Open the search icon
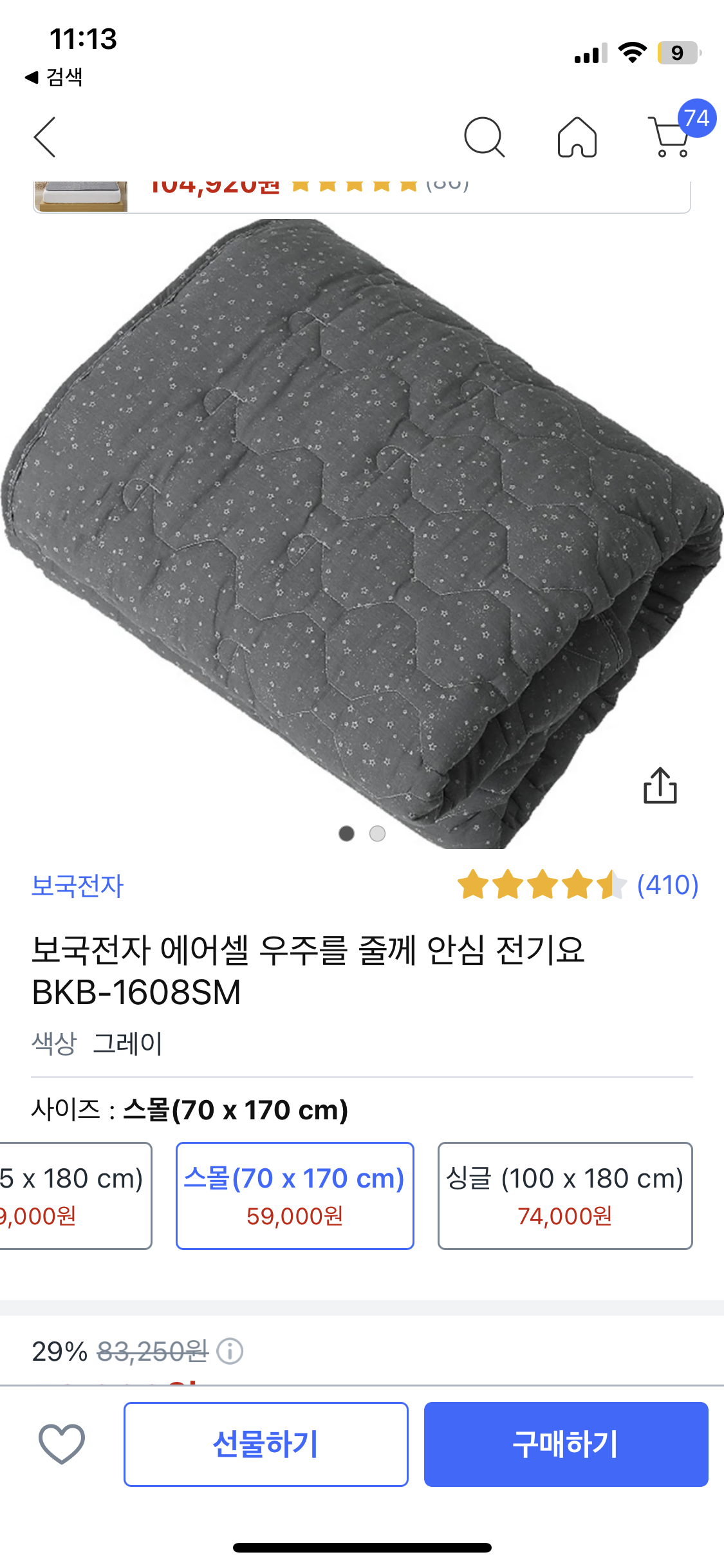Image resolution: width=724 pixels, height=1568 pixels. coord(486,137)
